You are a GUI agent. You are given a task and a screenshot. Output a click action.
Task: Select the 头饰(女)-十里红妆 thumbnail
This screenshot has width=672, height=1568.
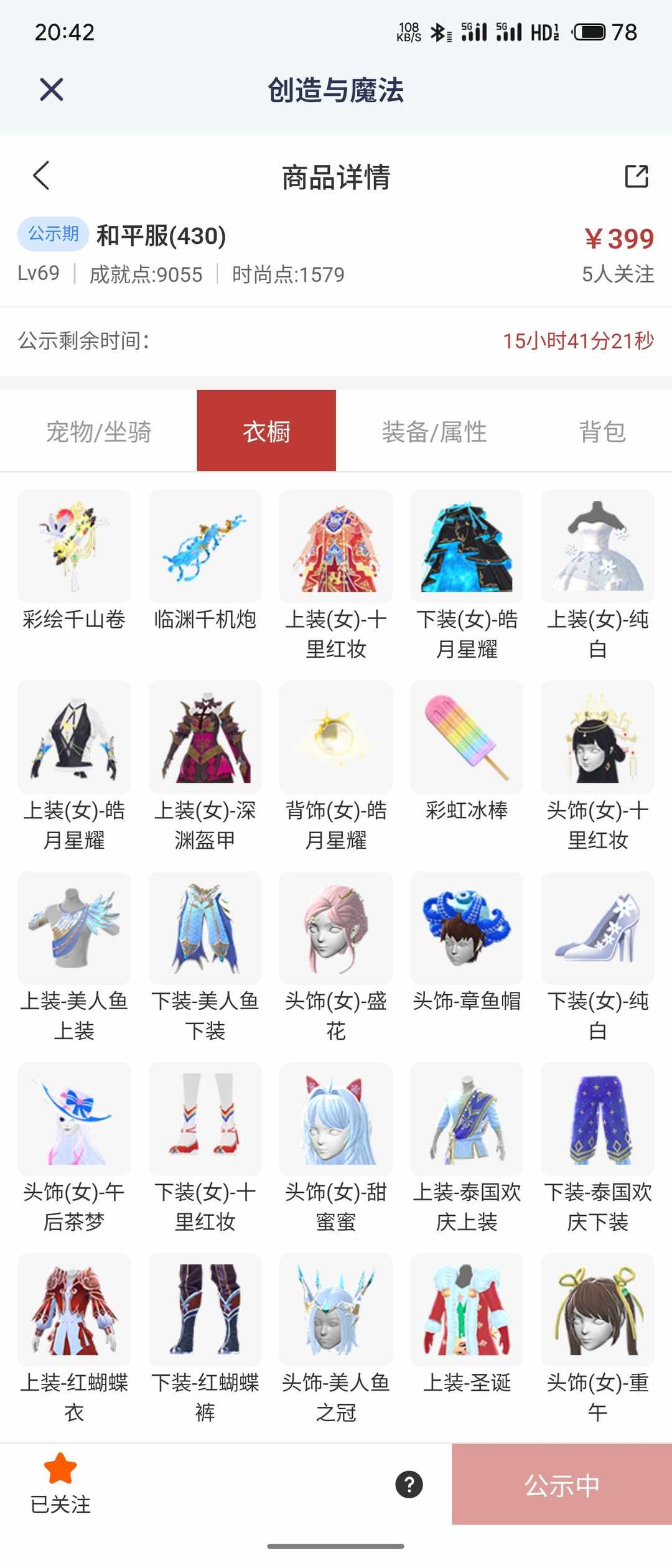(597, 737)
